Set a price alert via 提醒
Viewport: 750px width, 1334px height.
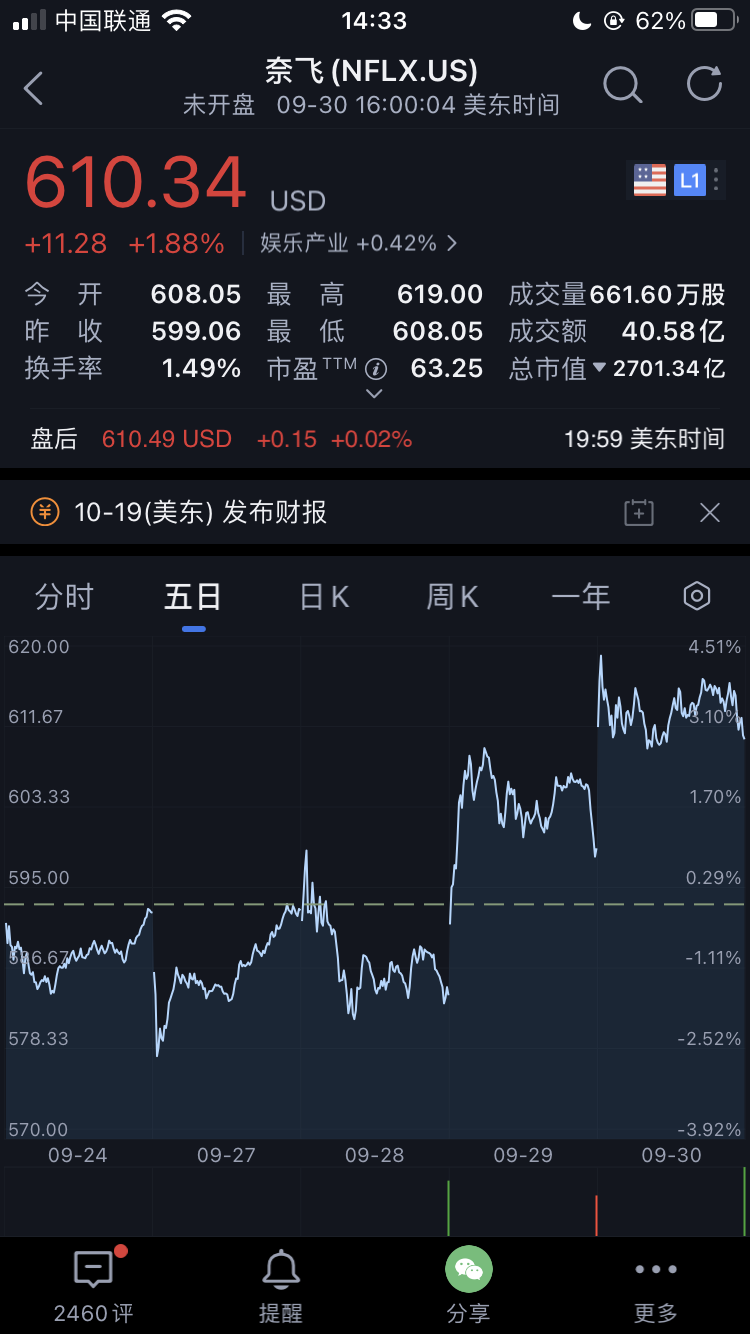tap(280, 1285)
